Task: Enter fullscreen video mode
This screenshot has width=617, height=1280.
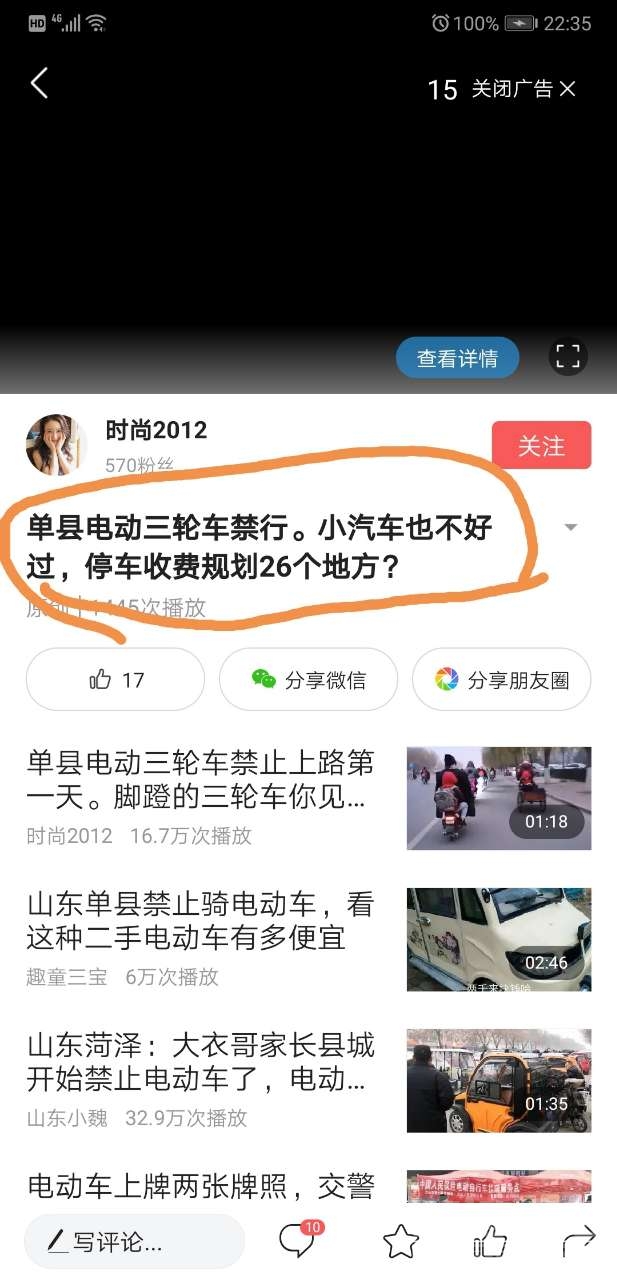Action: pos(568,356)
